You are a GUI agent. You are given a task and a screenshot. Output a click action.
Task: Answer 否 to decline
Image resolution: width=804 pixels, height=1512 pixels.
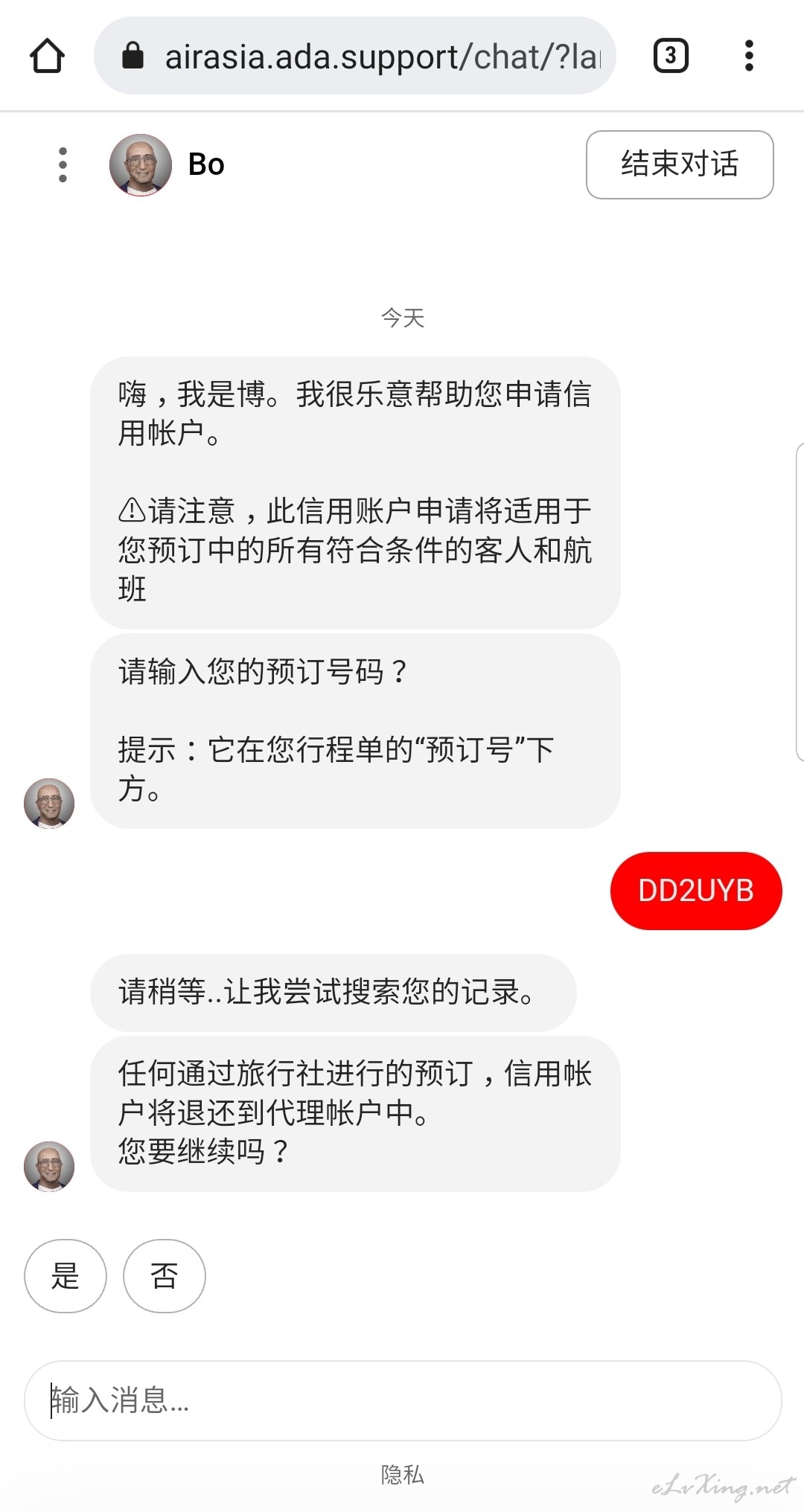(x=164, y=1275)
